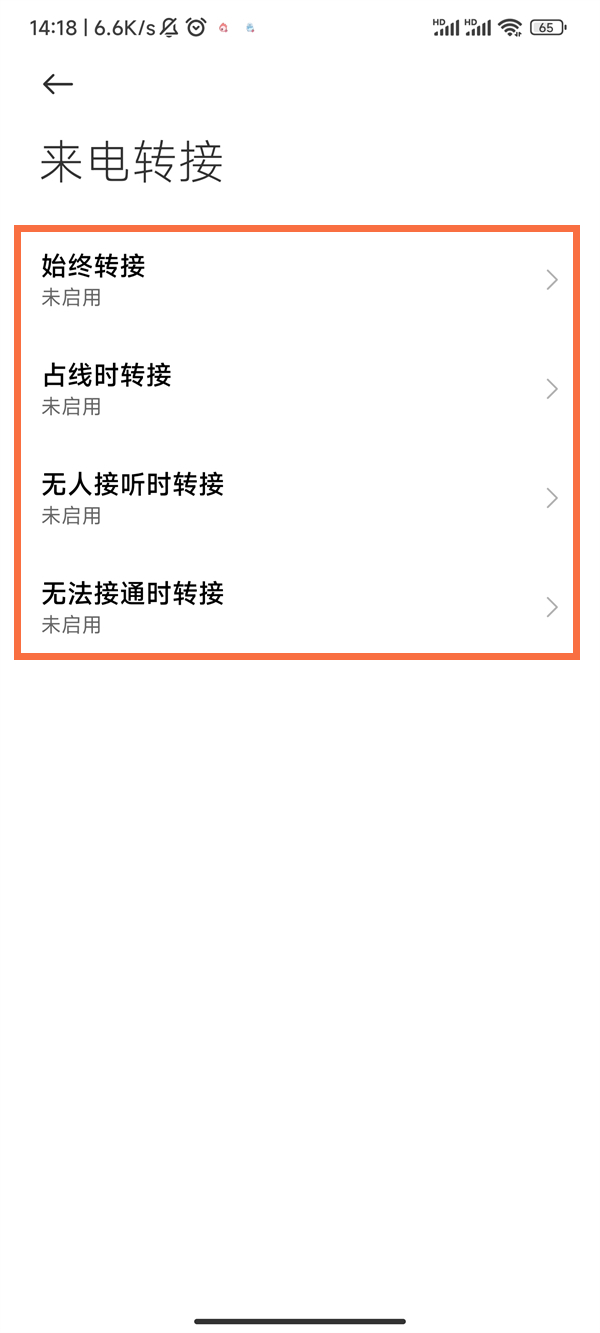This screenshot has height=1333, width=600.
Task: Tap the 无法接通时转接 row
Action: pos(296,607)
